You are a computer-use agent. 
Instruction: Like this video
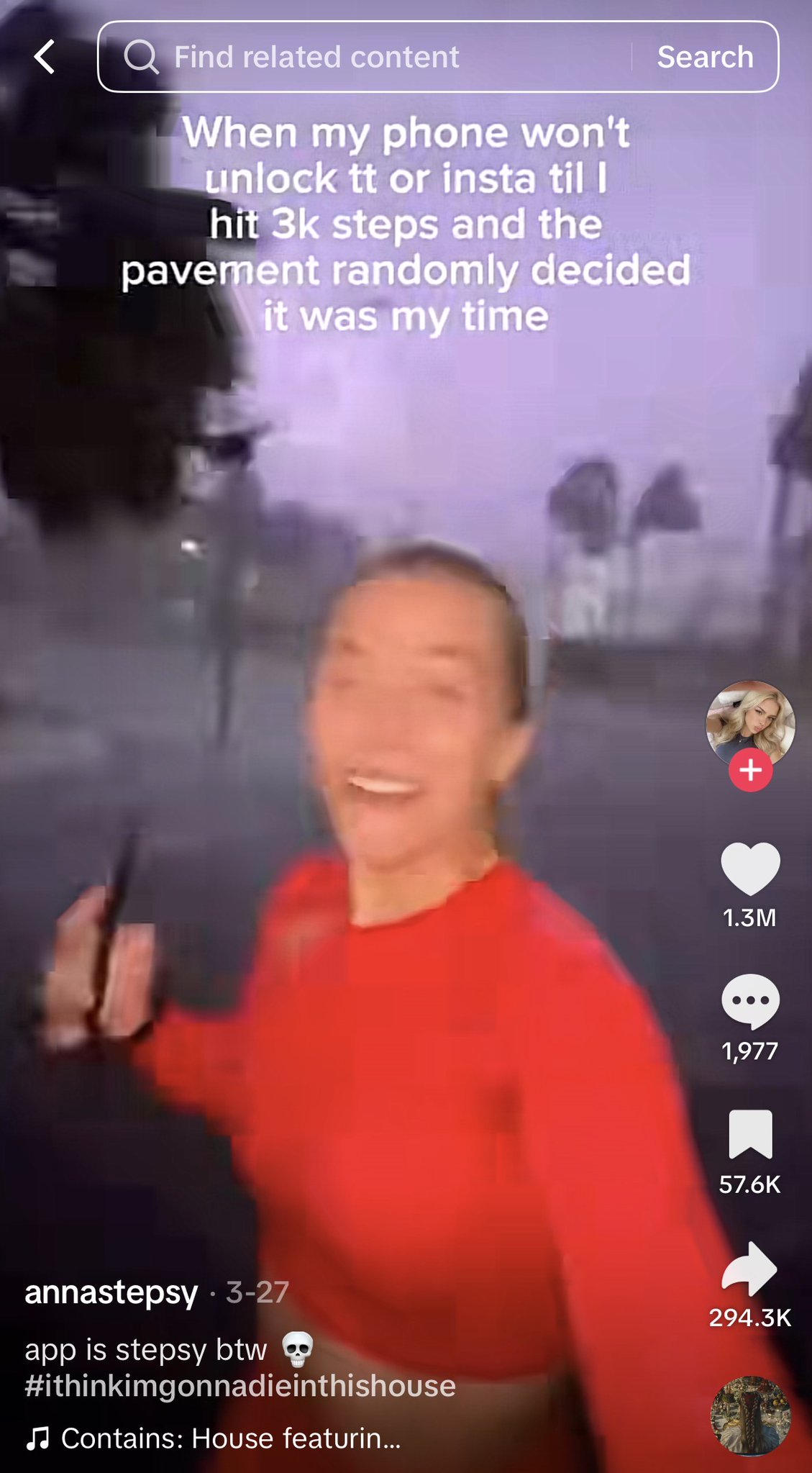(750, 869)
